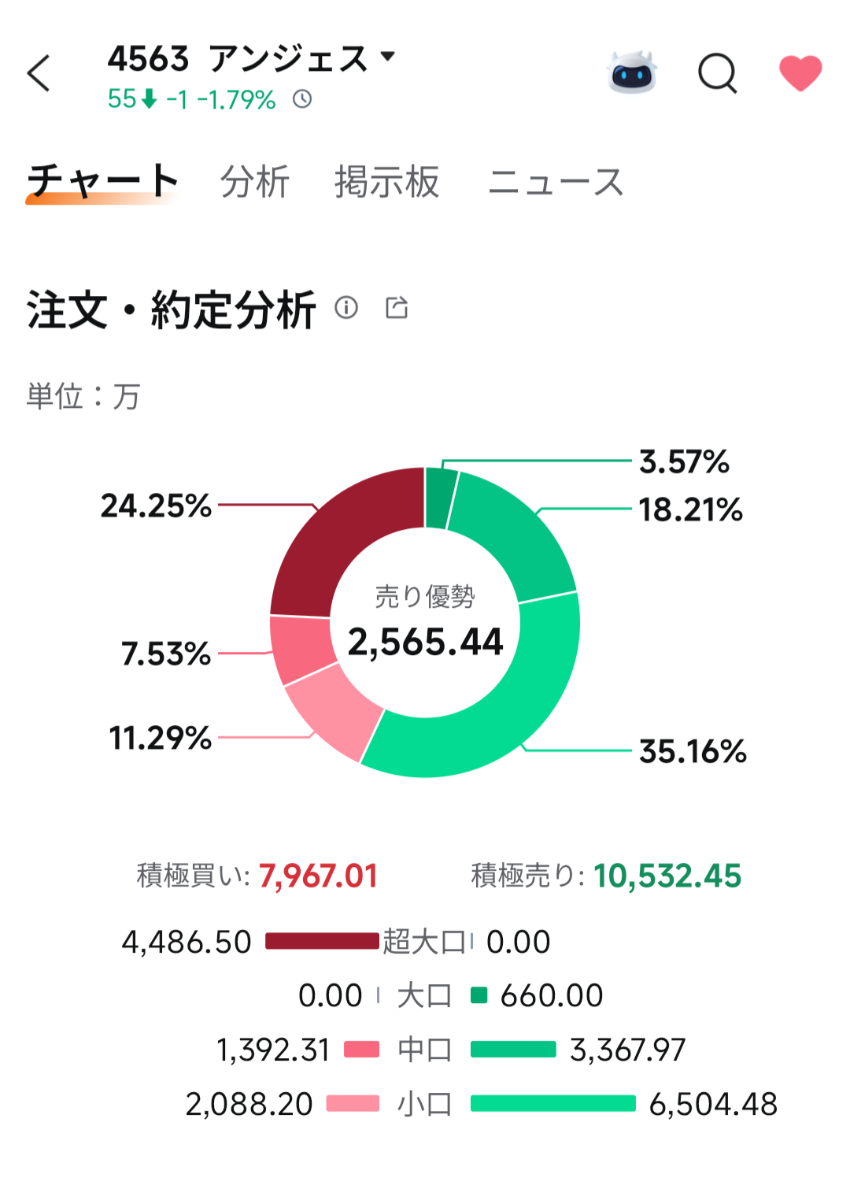
Task: Switch to the 分析 tab
Action: [x=257, y=182]
